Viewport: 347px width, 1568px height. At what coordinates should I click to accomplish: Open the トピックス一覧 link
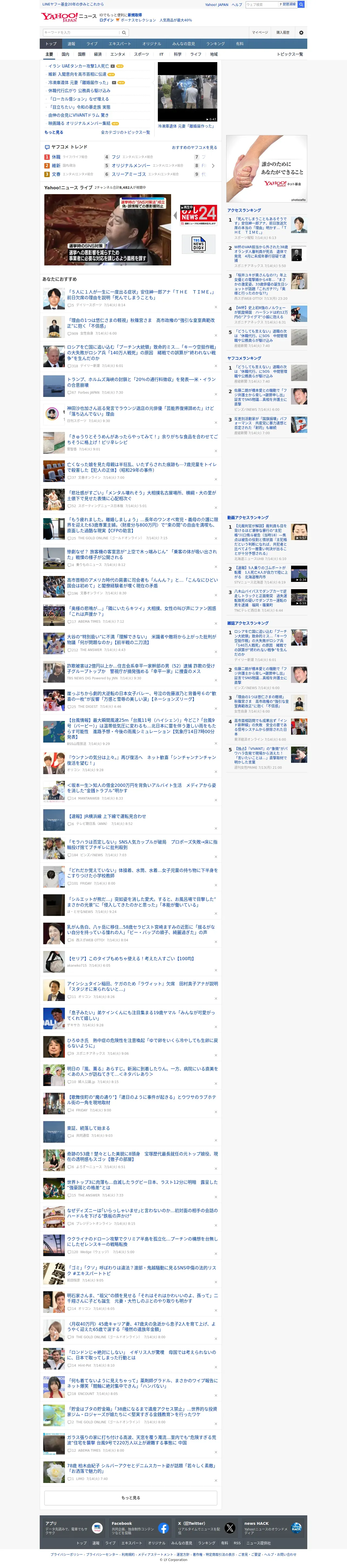coord(290,54)
